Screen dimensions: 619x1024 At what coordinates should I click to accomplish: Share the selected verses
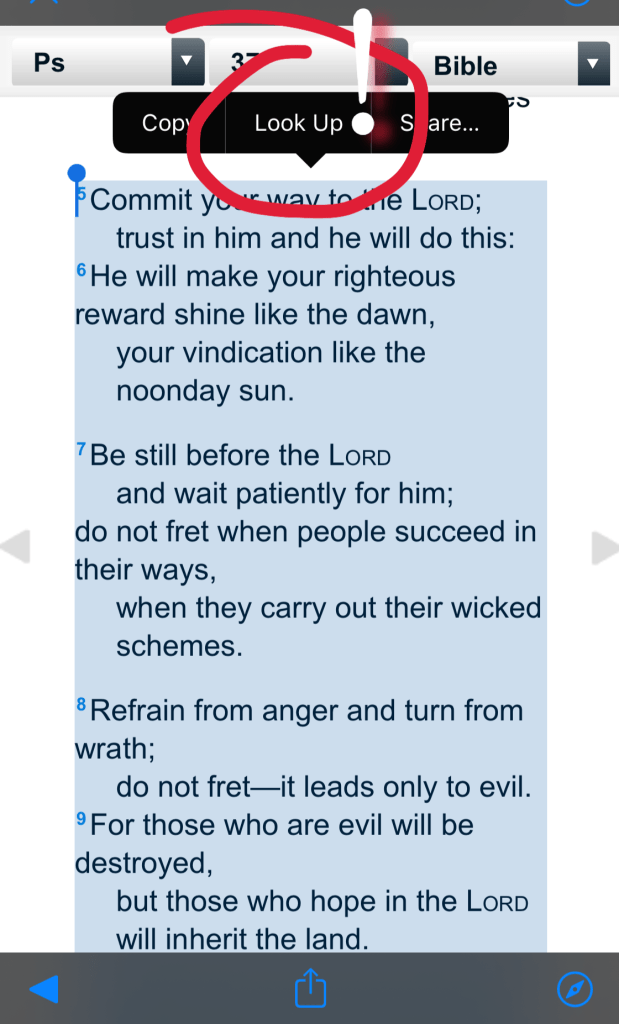tap(440, 123)
